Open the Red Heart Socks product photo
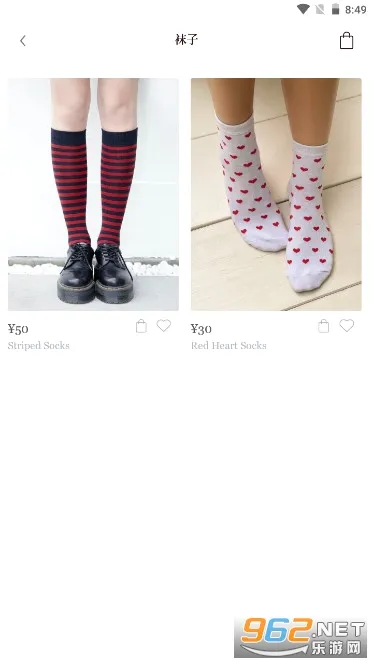373x664 pixels. pos(276,194)
